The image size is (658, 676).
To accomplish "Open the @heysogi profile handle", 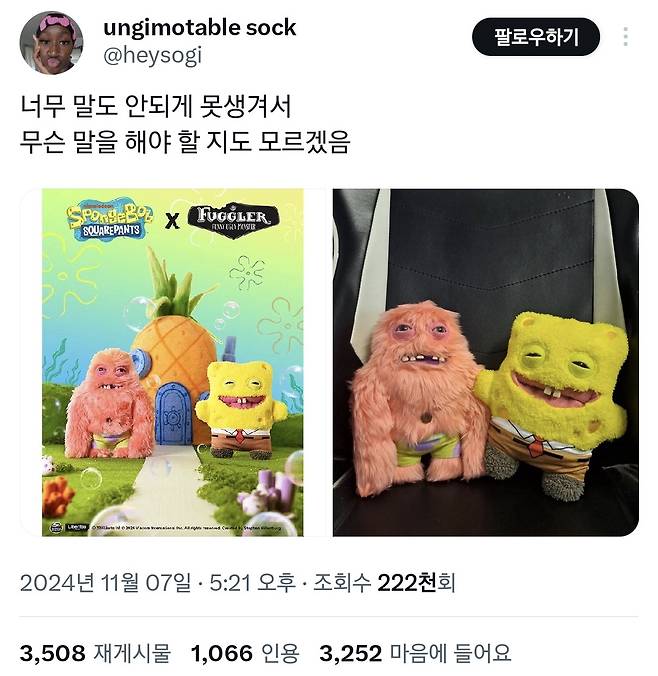I will tap(152, 55).
